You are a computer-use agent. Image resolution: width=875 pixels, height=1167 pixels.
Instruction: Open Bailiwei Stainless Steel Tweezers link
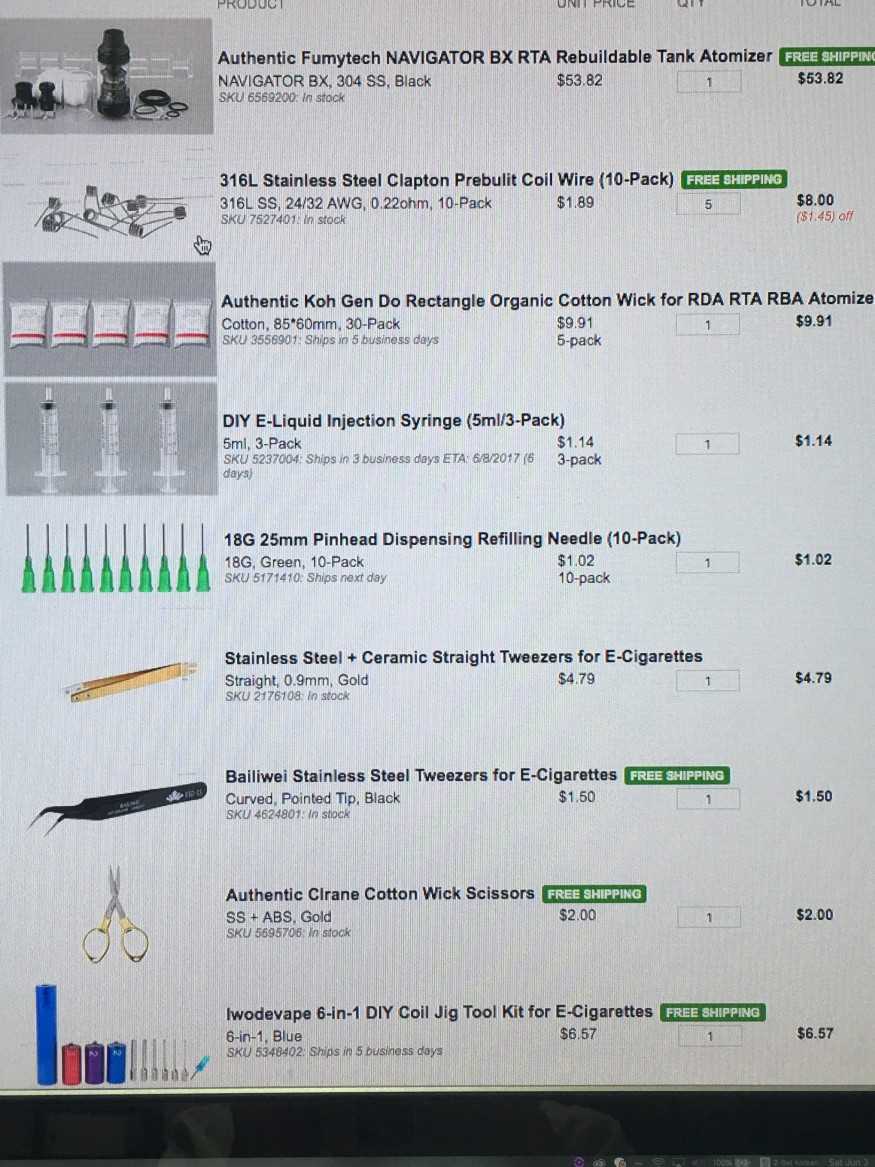[421, 775]
